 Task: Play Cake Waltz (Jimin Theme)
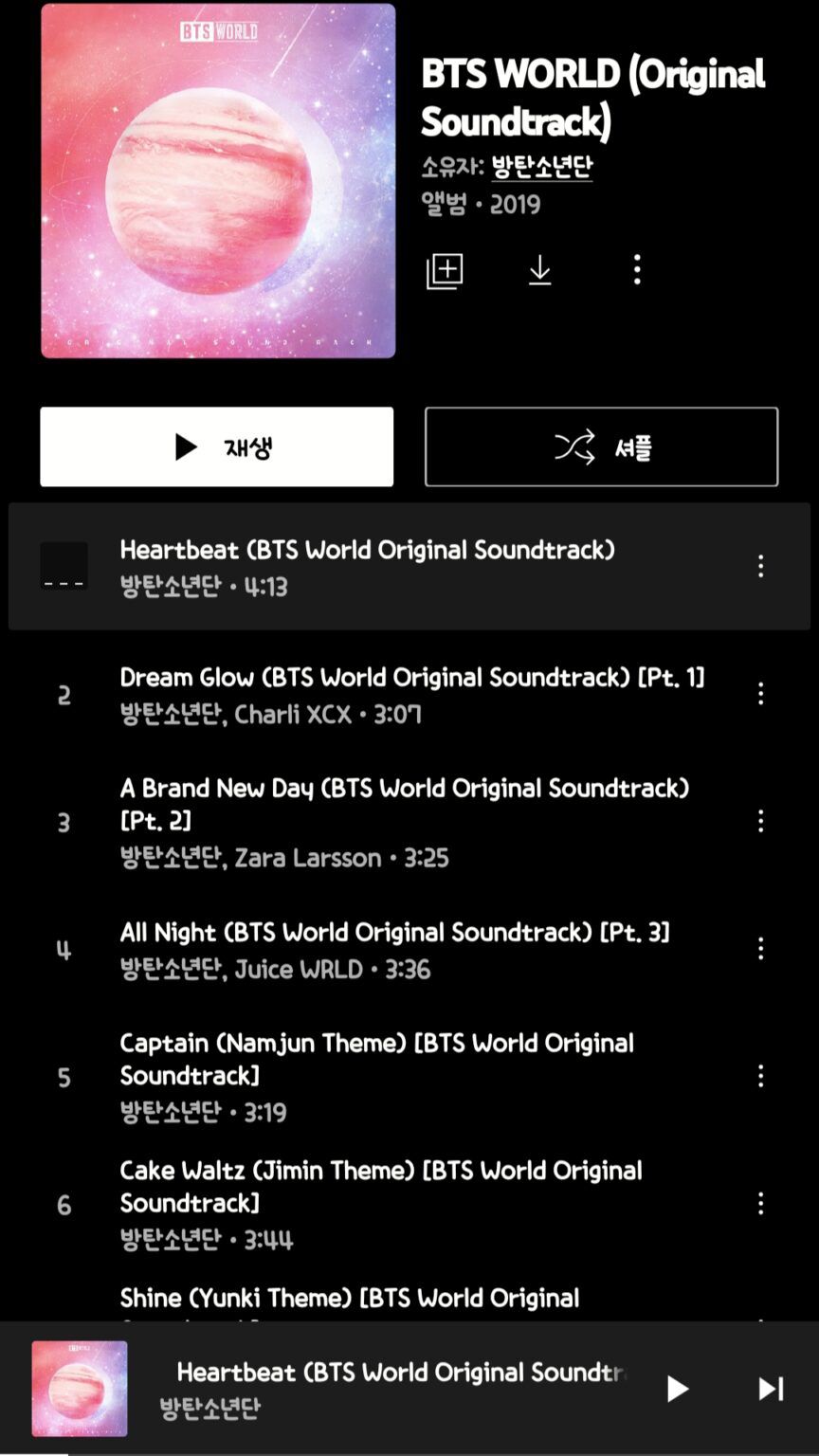380,1203
